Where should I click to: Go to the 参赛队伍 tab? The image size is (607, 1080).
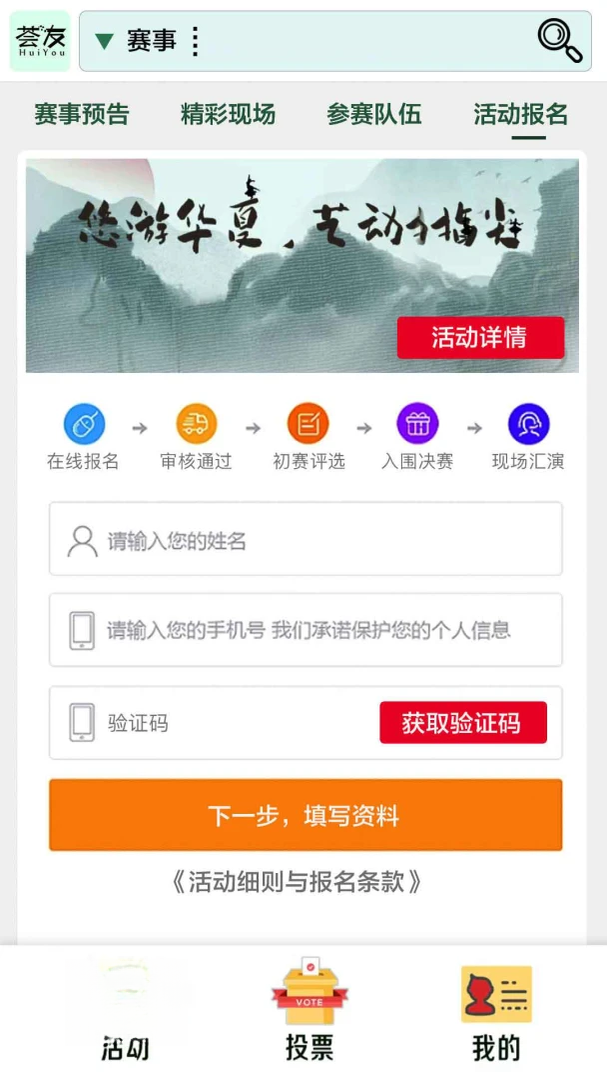374,114
